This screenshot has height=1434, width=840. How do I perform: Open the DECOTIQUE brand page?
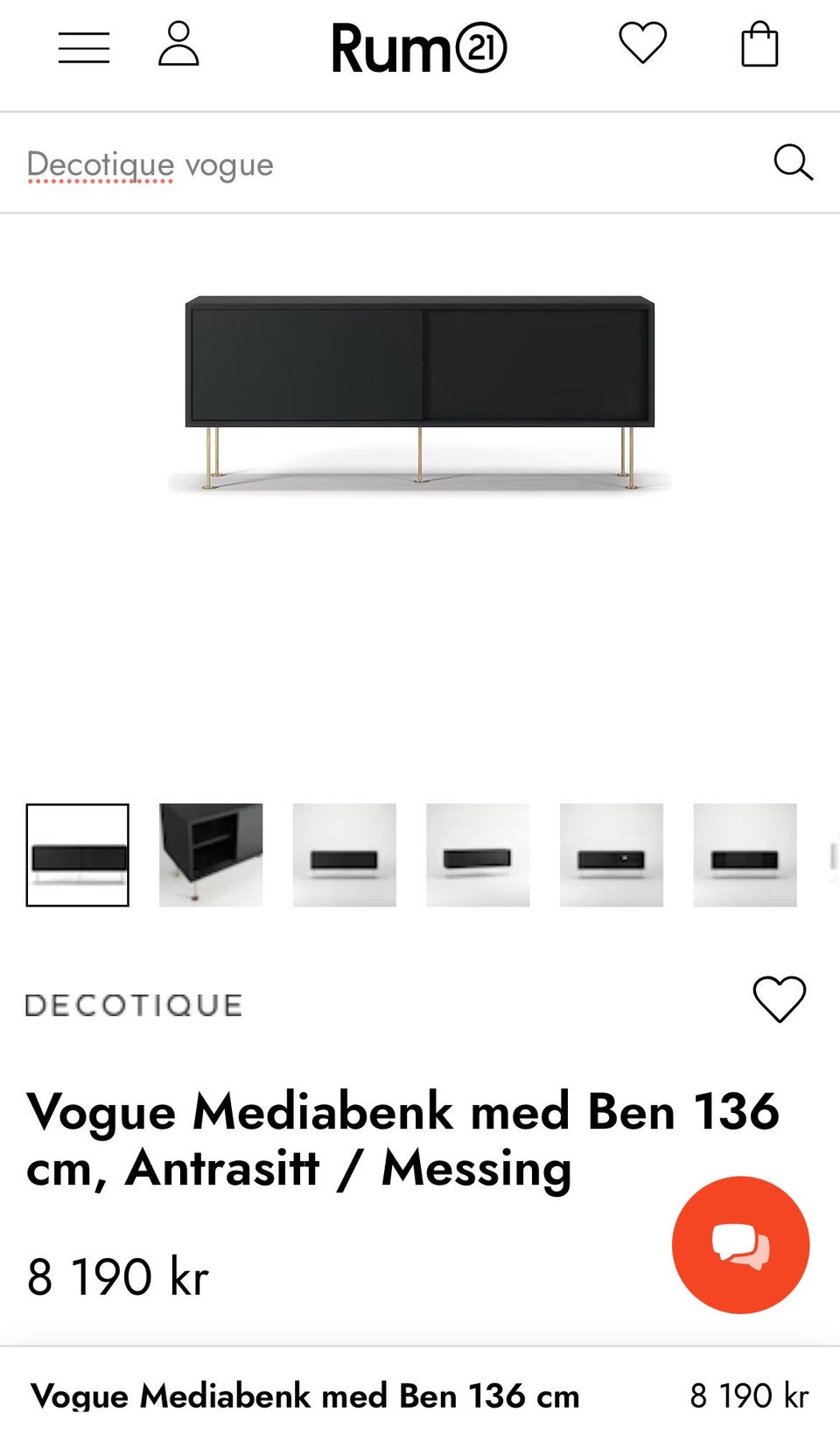(134, 1004)
